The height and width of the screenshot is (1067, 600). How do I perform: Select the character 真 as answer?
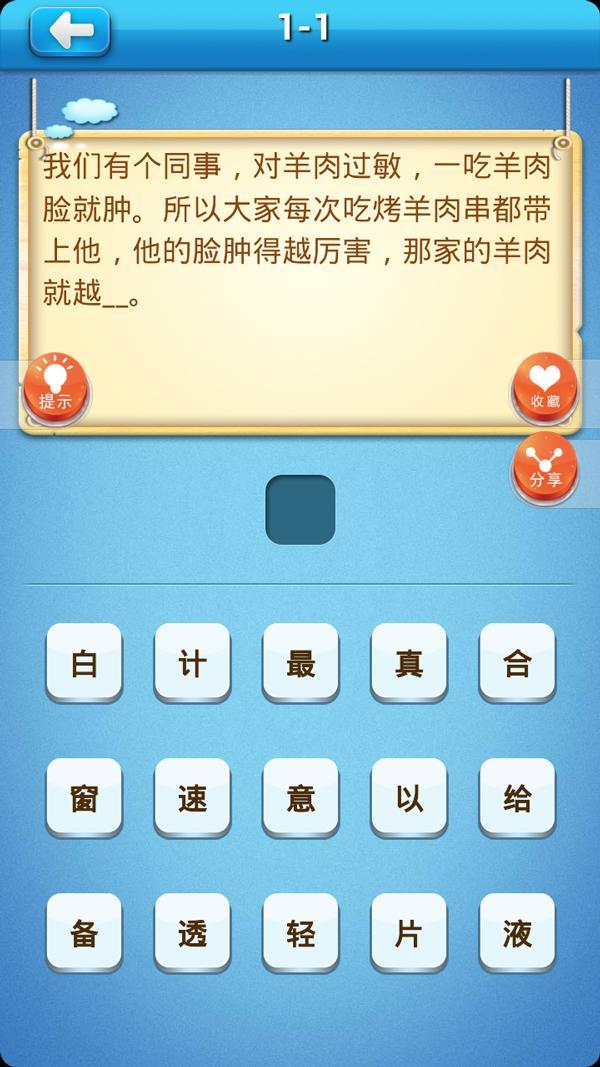click(408, 662)
